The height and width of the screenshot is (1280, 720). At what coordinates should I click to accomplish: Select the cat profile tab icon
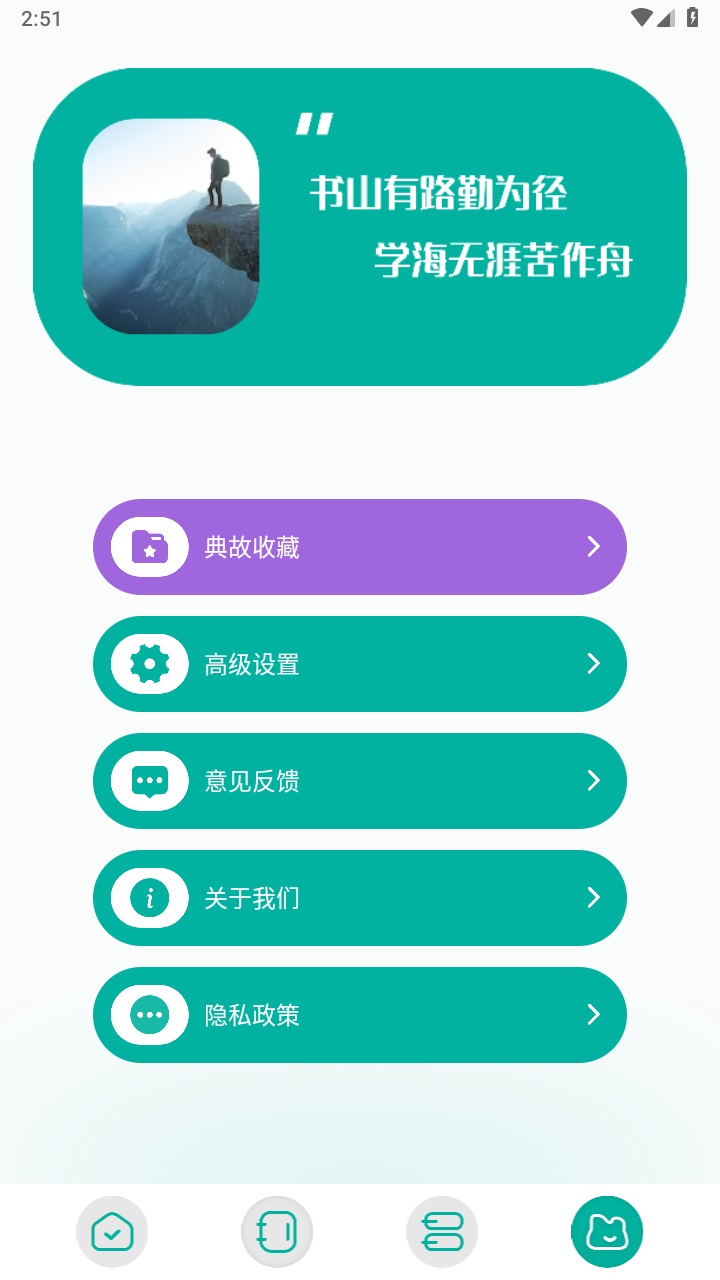pyautogui.click(x=607, y=1231)
